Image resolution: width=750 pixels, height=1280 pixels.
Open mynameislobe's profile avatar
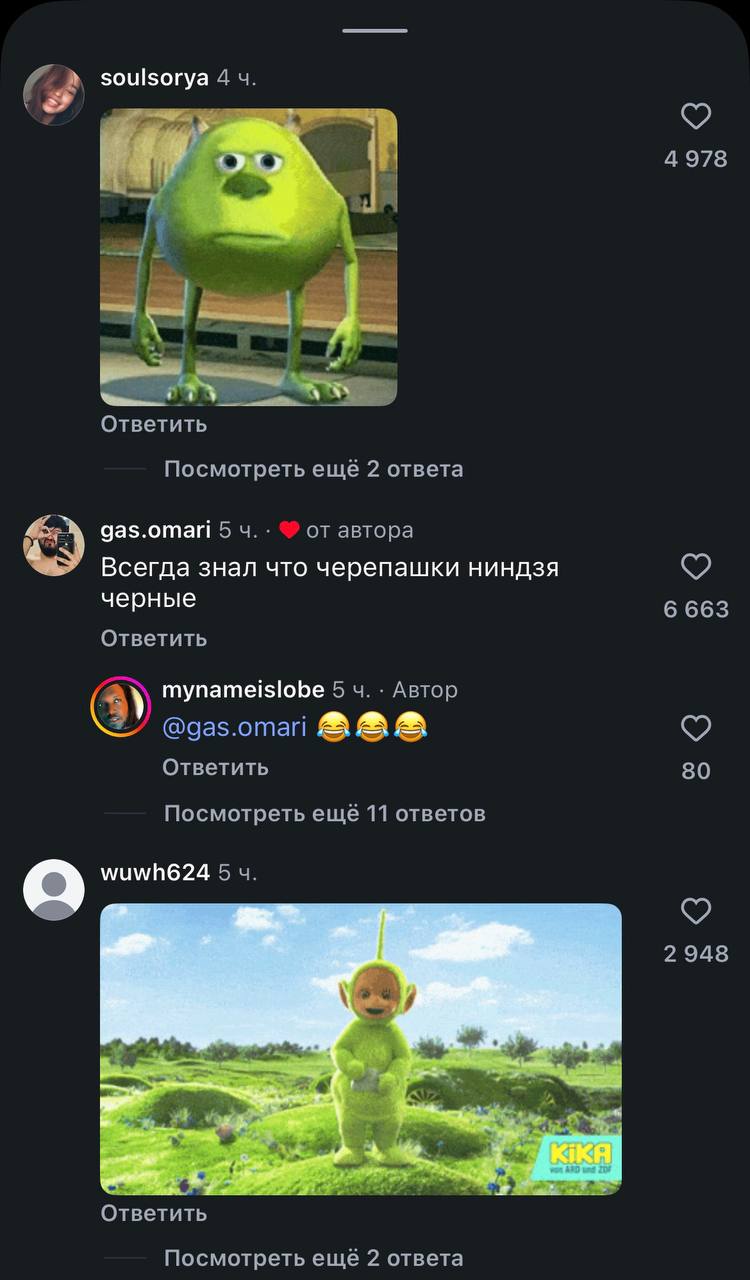[121, 707]
